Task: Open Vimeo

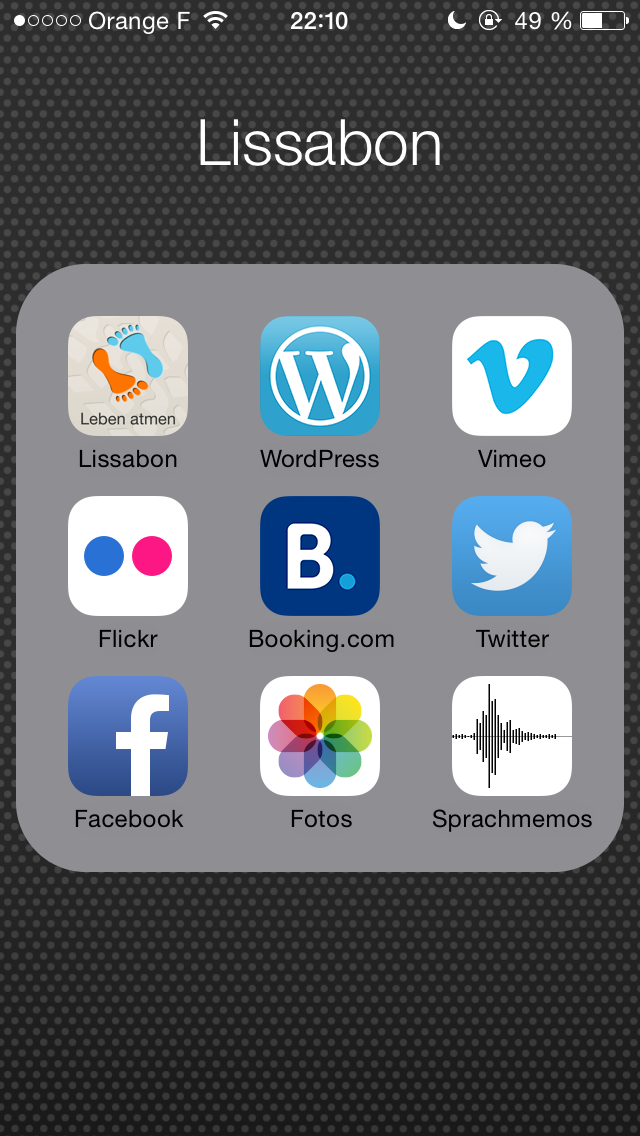Action: 512,376
